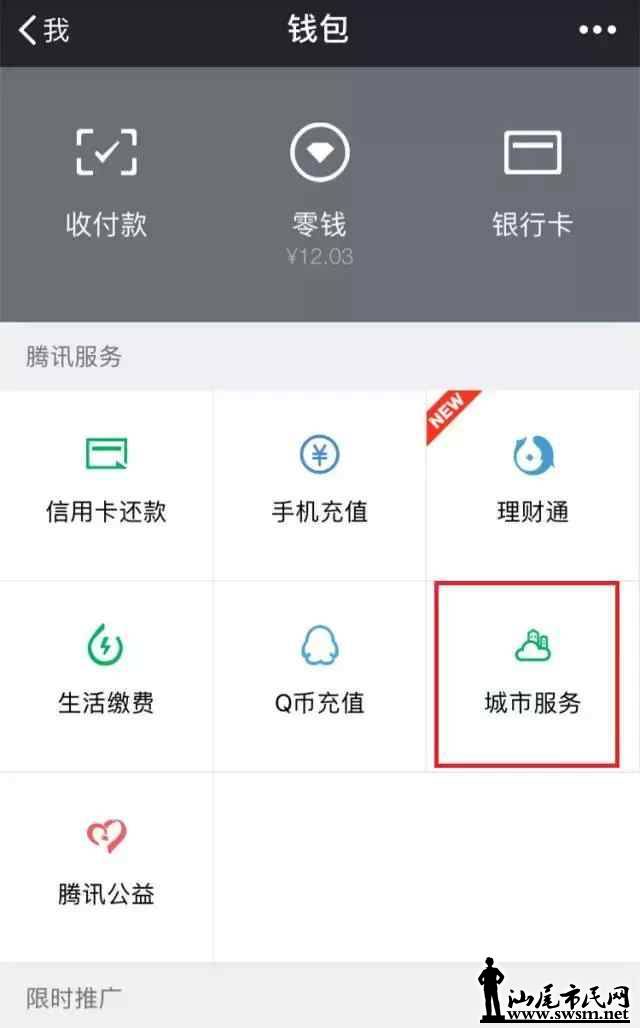Tap Q币充值 recharge tile
The width and height of the screenshot is (640, 1028).
pyautogui.click(x=319, y=672)
